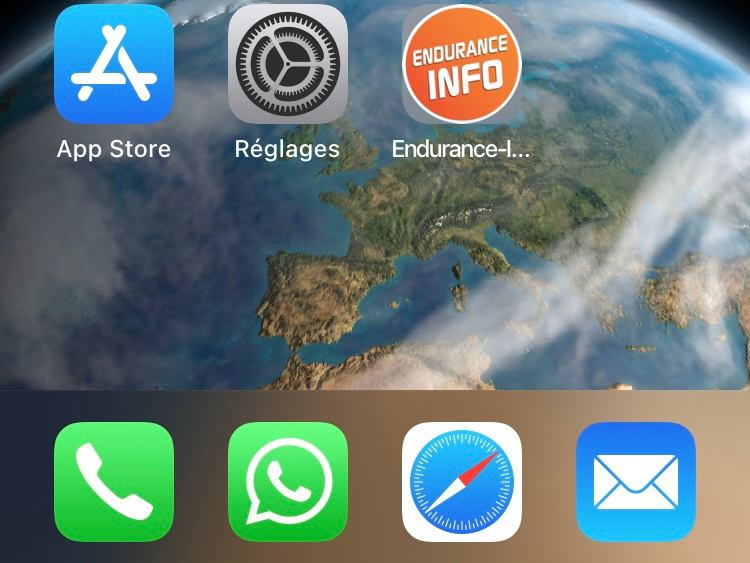The width and height of the screenshot is (750, 563).
Task: Open the Endurance-Info app
Action: point(462,64)
